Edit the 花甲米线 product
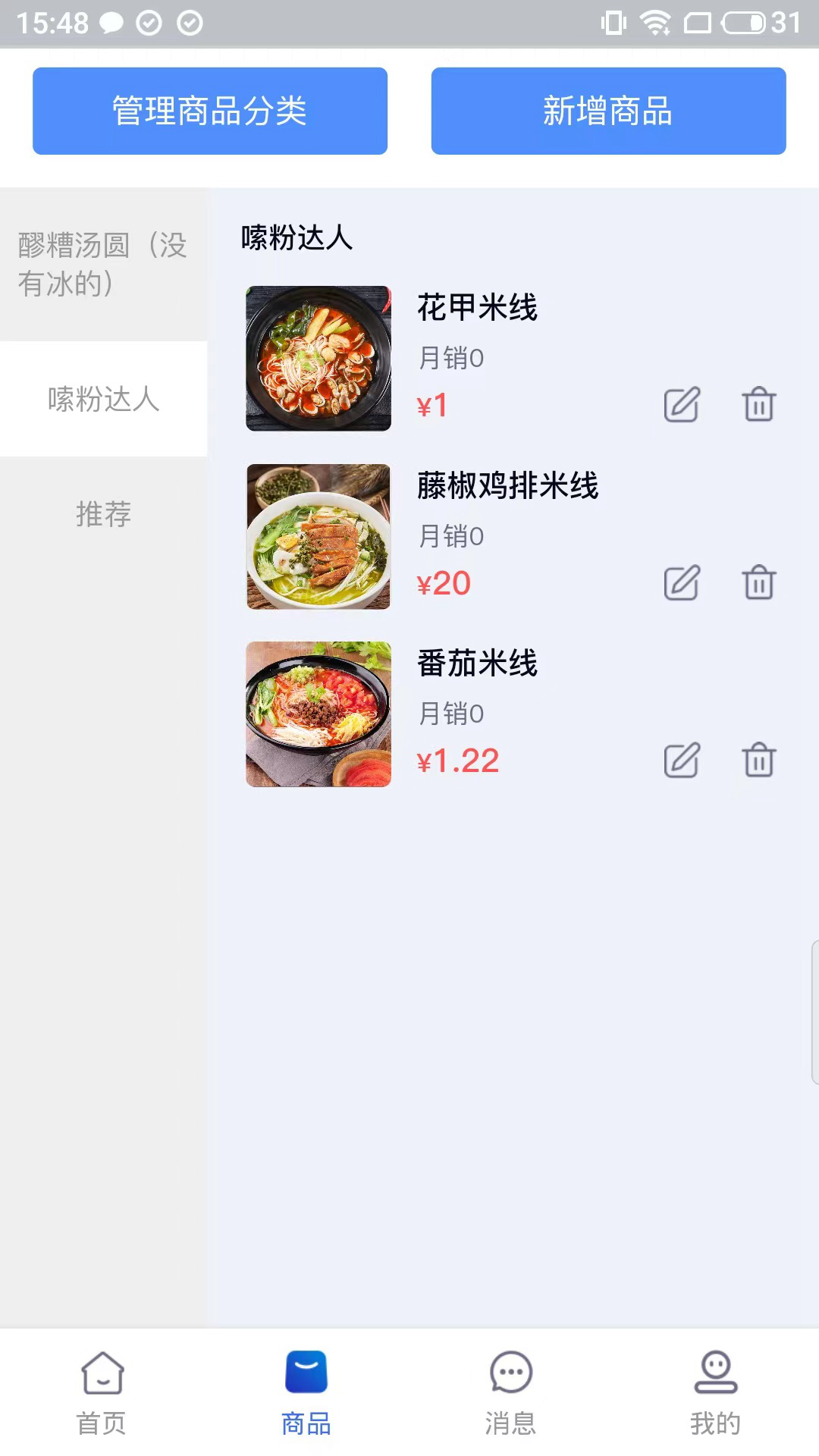Screen dimensions: 819x1456 tap(682, 406)
